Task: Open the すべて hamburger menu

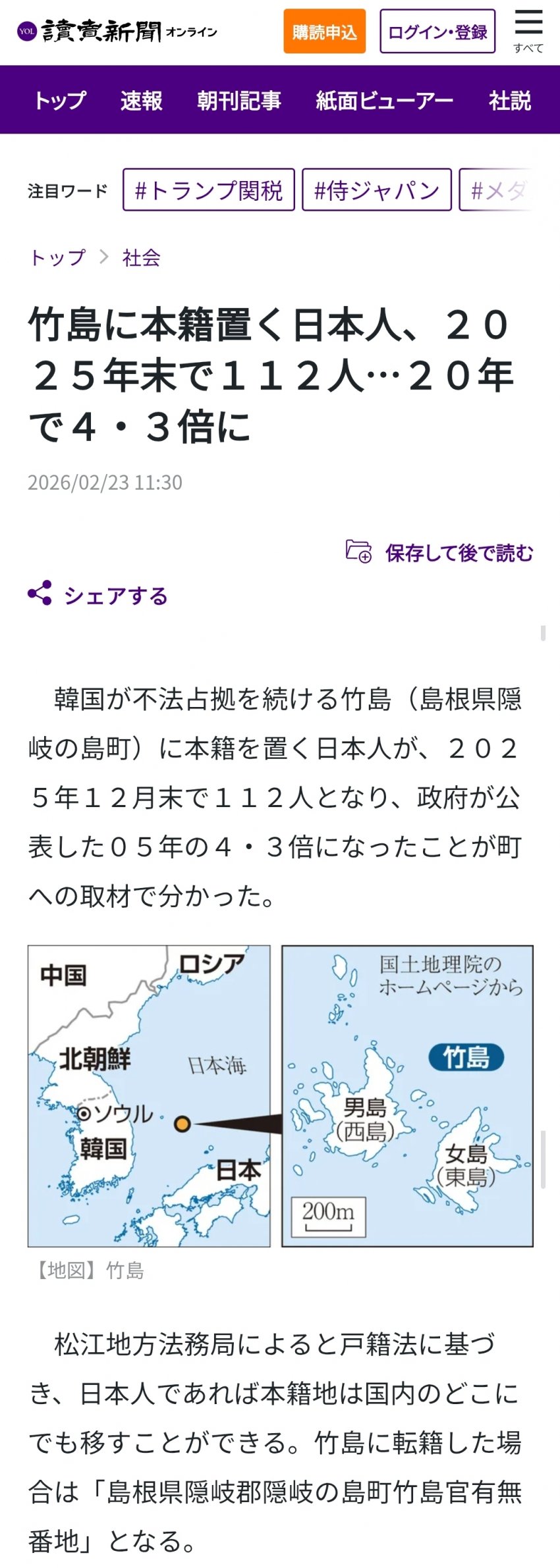Action: tap(528, 31)
